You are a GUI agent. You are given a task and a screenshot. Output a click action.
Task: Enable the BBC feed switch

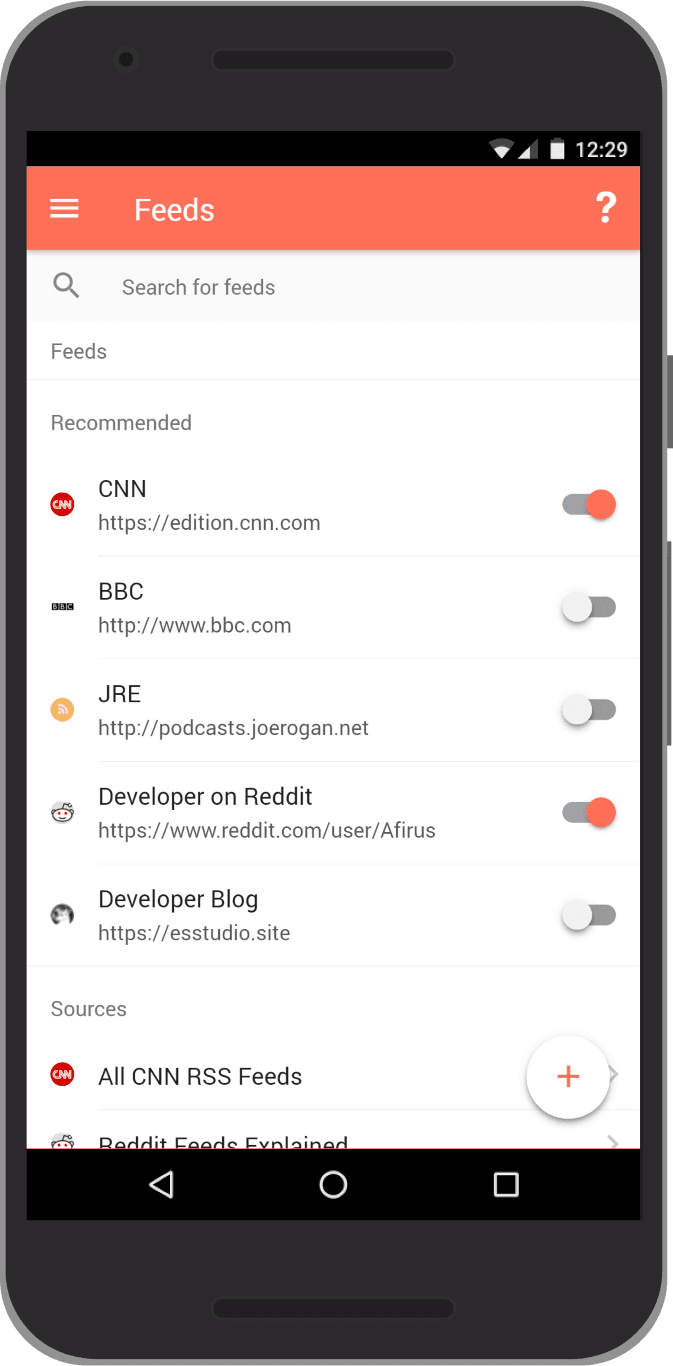click(x=588, y=607)
